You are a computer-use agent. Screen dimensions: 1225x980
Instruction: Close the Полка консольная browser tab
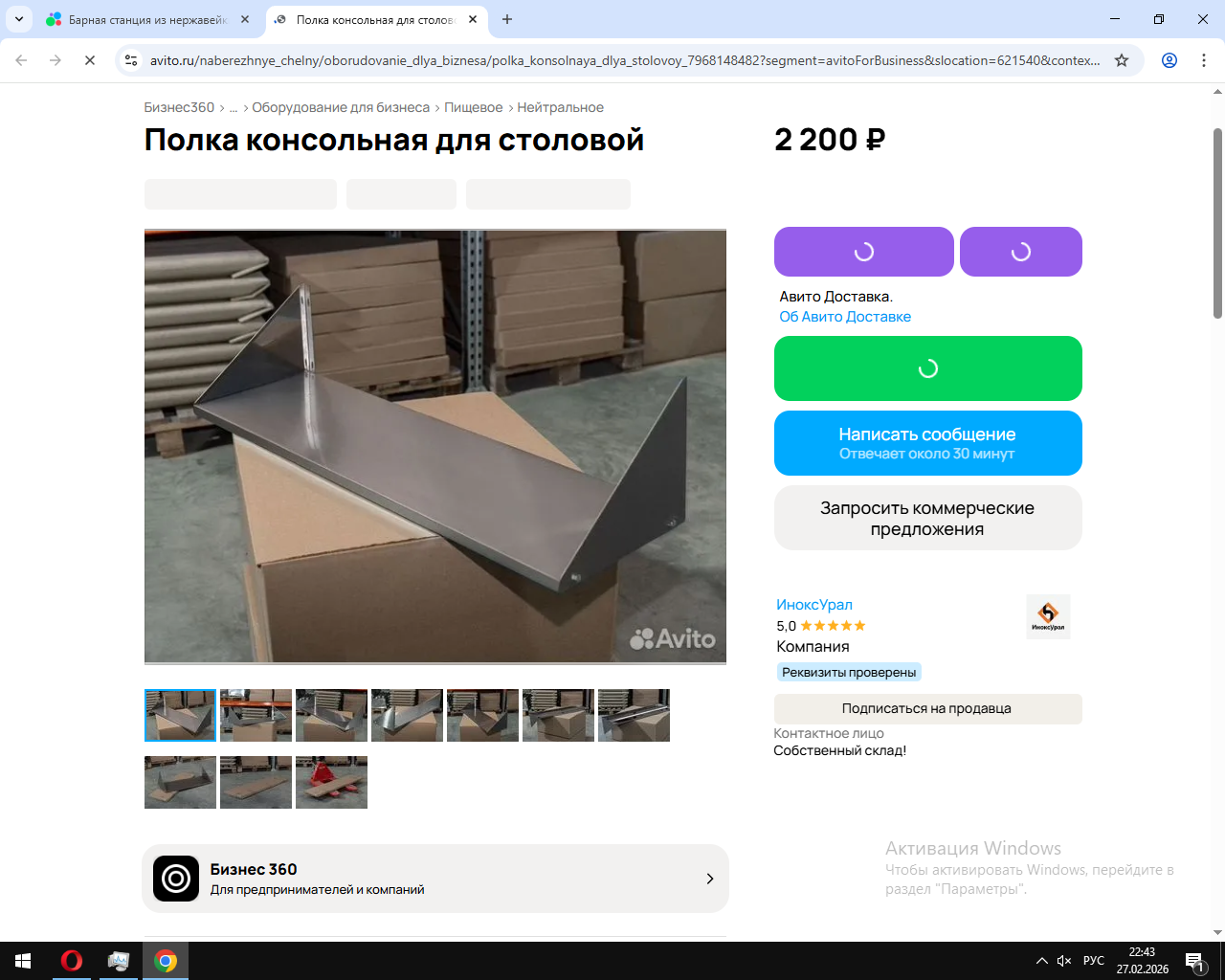tap(473, 19)
